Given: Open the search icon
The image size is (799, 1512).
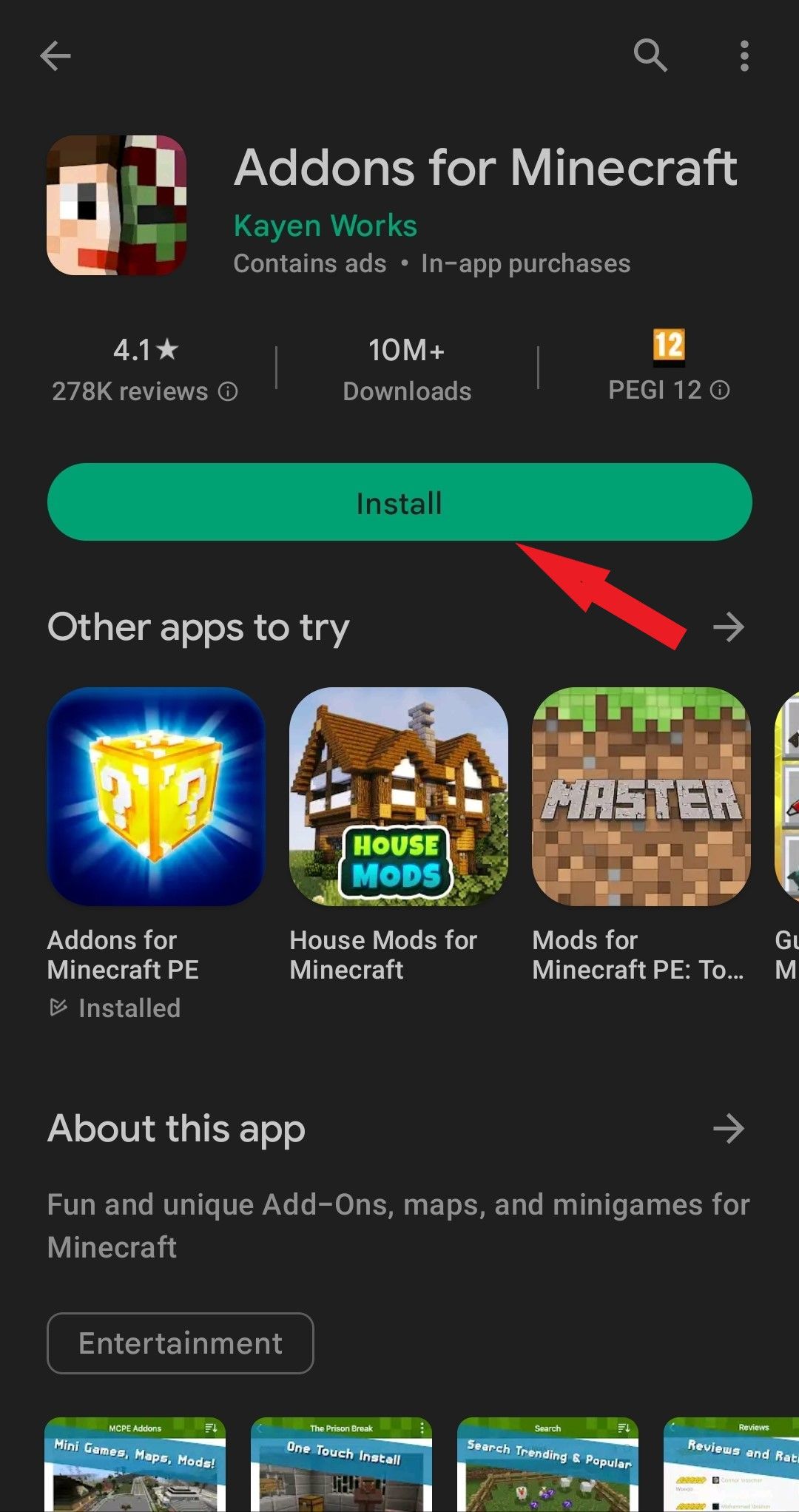Looking at the screenshot, I should (x=650, y=55).
